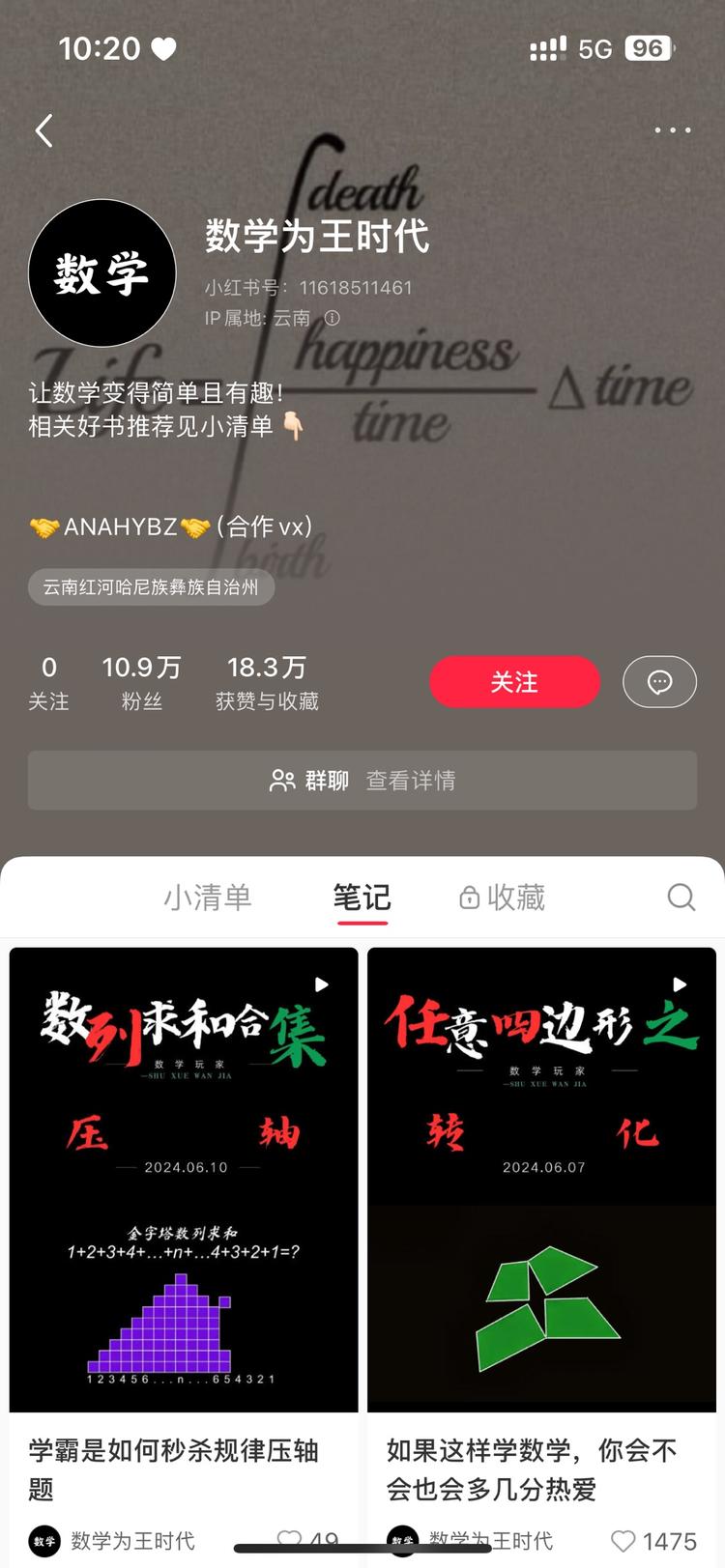Expand group chat via 查看详情

412,781
